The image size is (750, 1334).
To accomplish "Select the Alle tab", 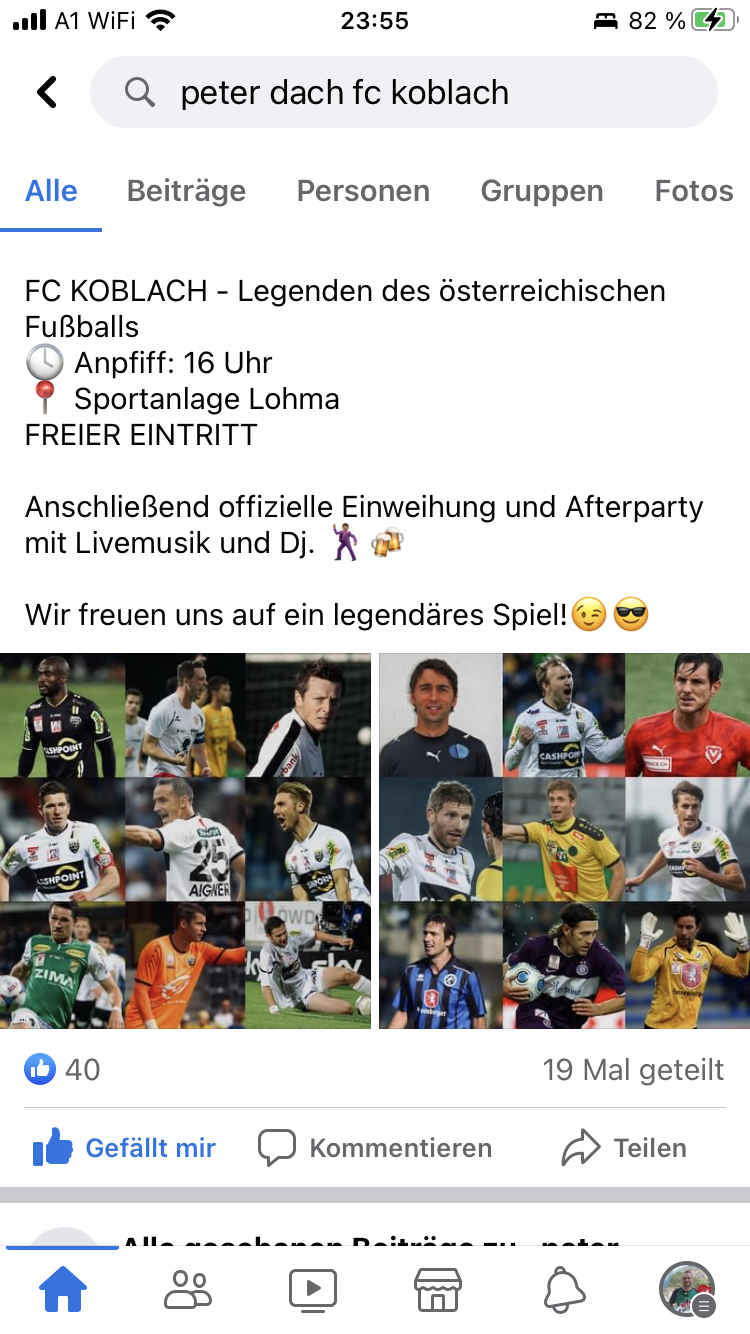I will pyautogui.click(x=51, y=191).
